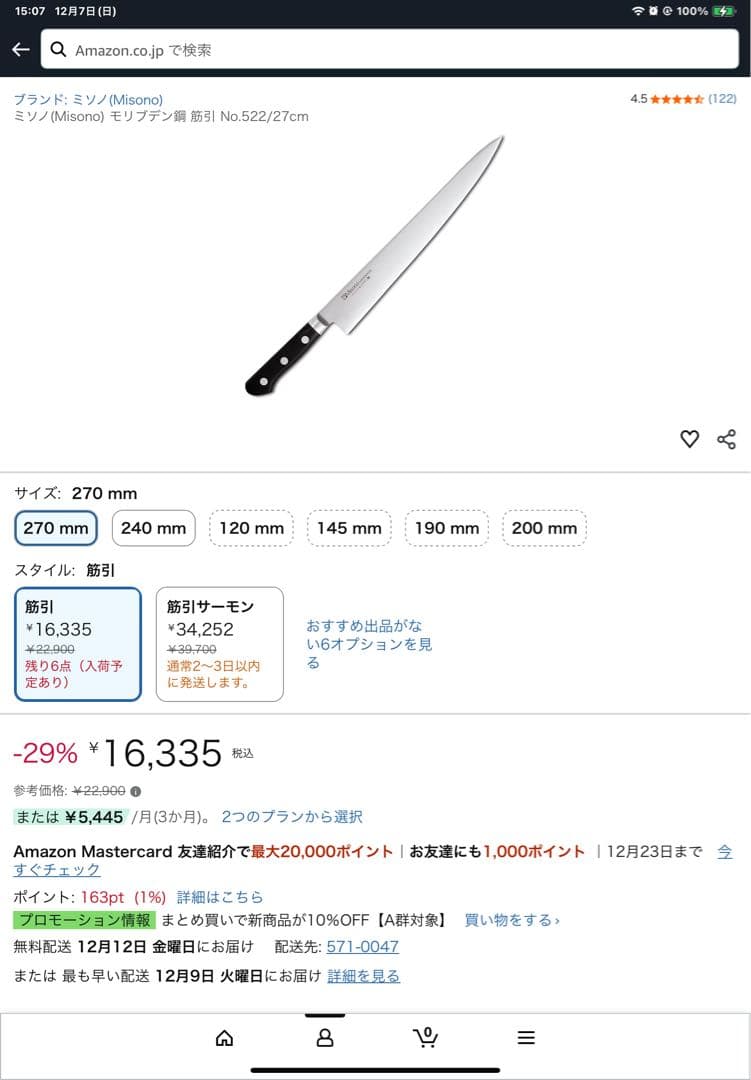751x1080 pixels.
Task: Open the 122 customer reviews
Action: point(722,99)
